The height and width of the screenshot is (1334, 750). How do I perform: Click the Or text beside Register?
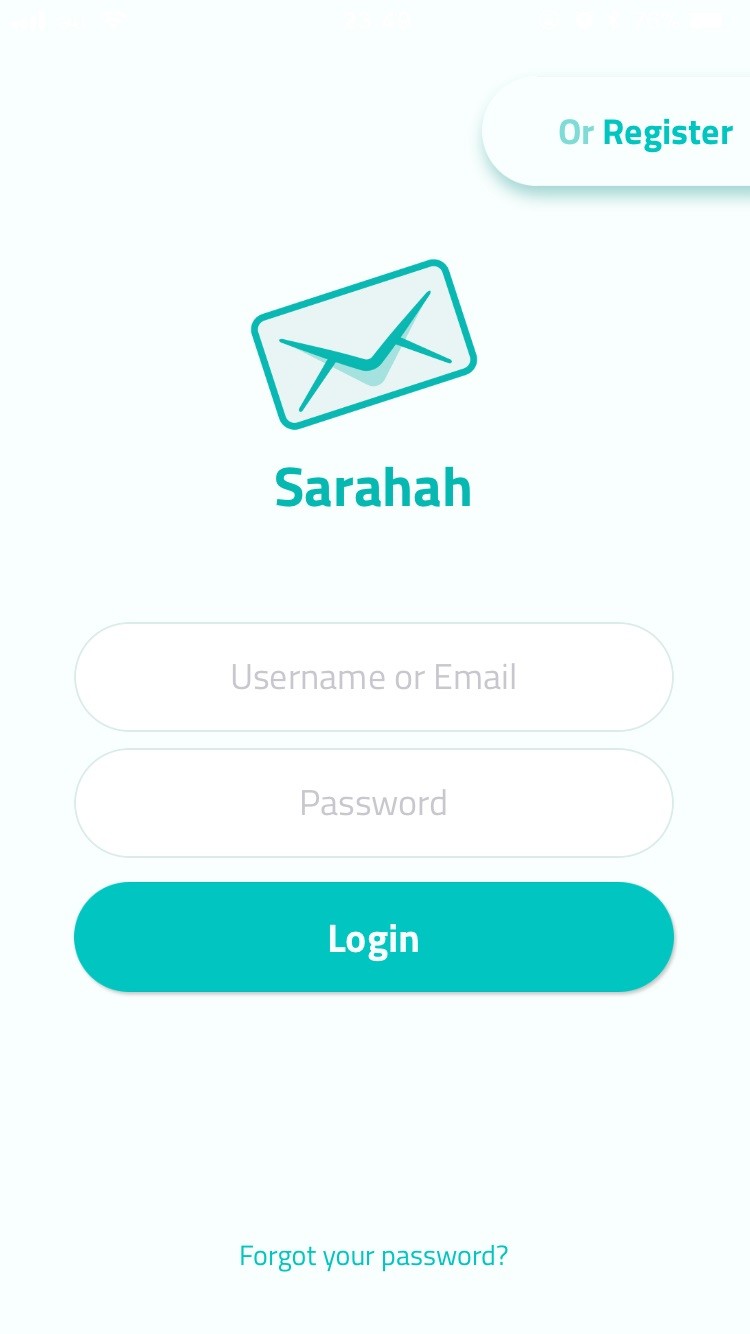(578, 131)
